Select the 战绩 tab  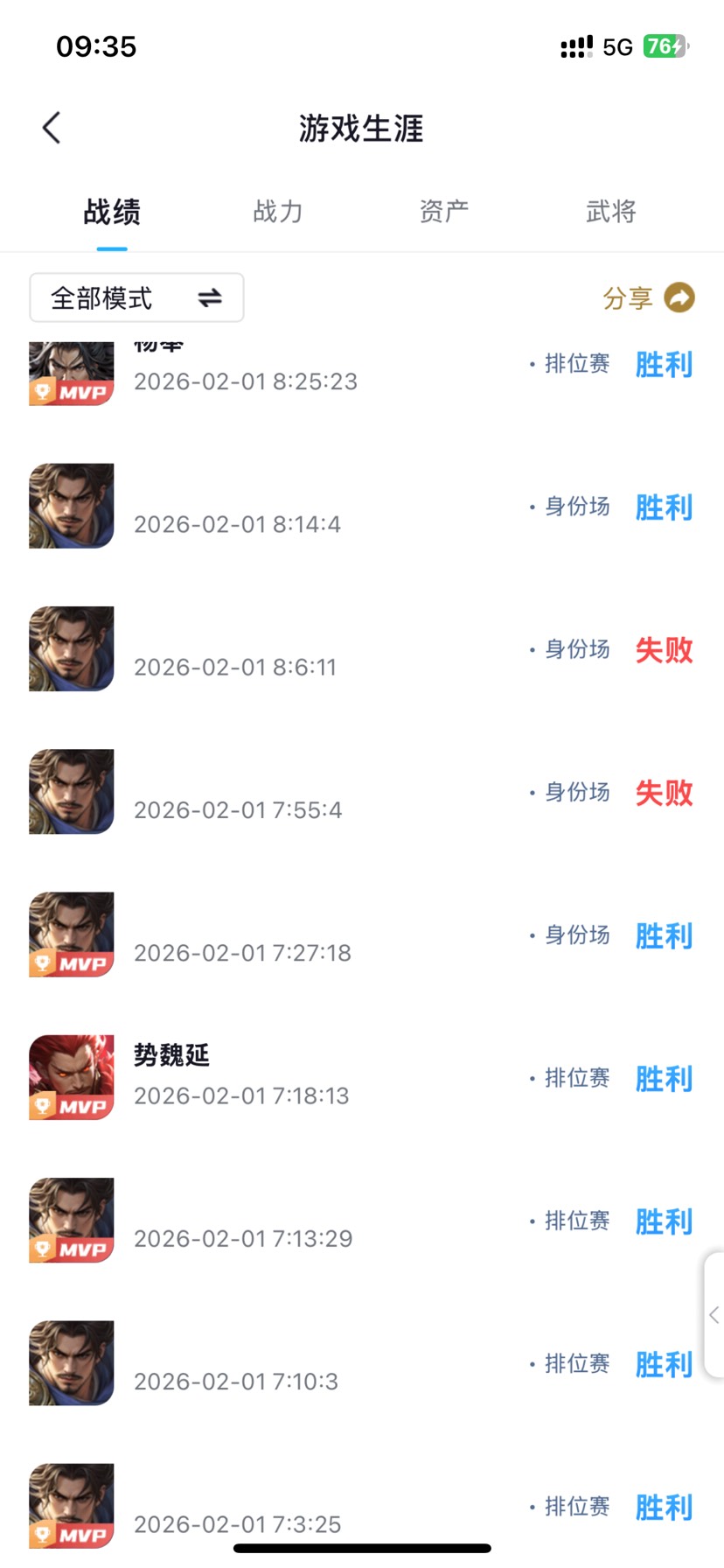pos(112,212)
